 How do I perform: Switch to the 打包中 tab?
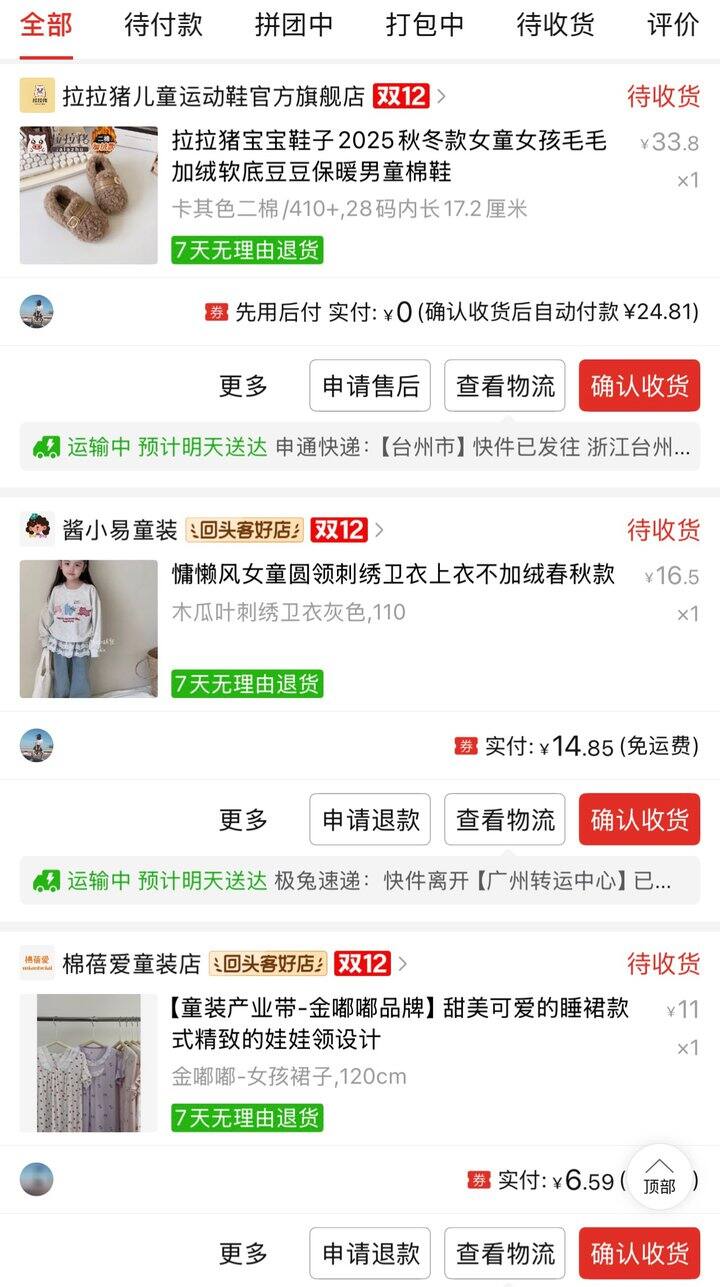tap(425, 25)
